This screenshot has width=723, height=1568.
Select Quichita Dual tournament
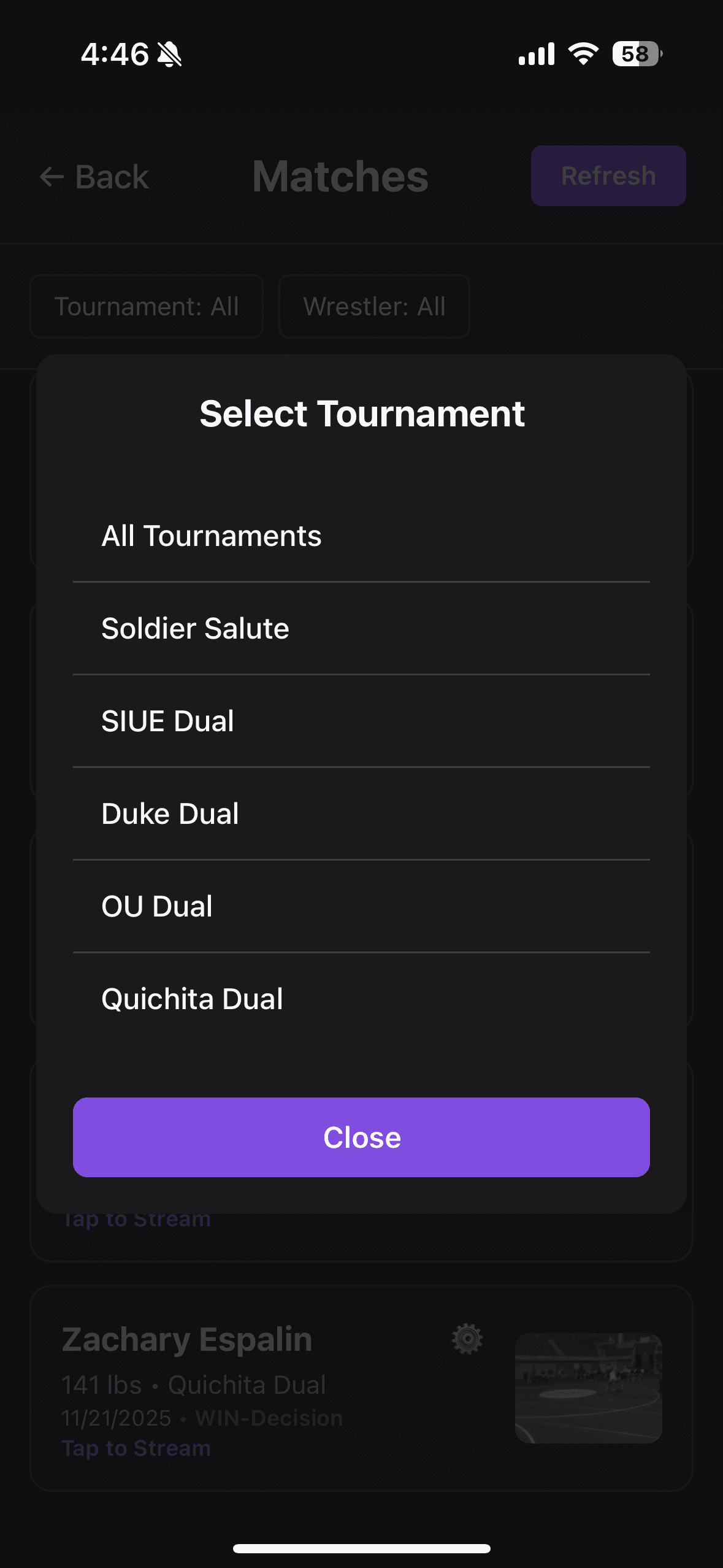point(191,999)
